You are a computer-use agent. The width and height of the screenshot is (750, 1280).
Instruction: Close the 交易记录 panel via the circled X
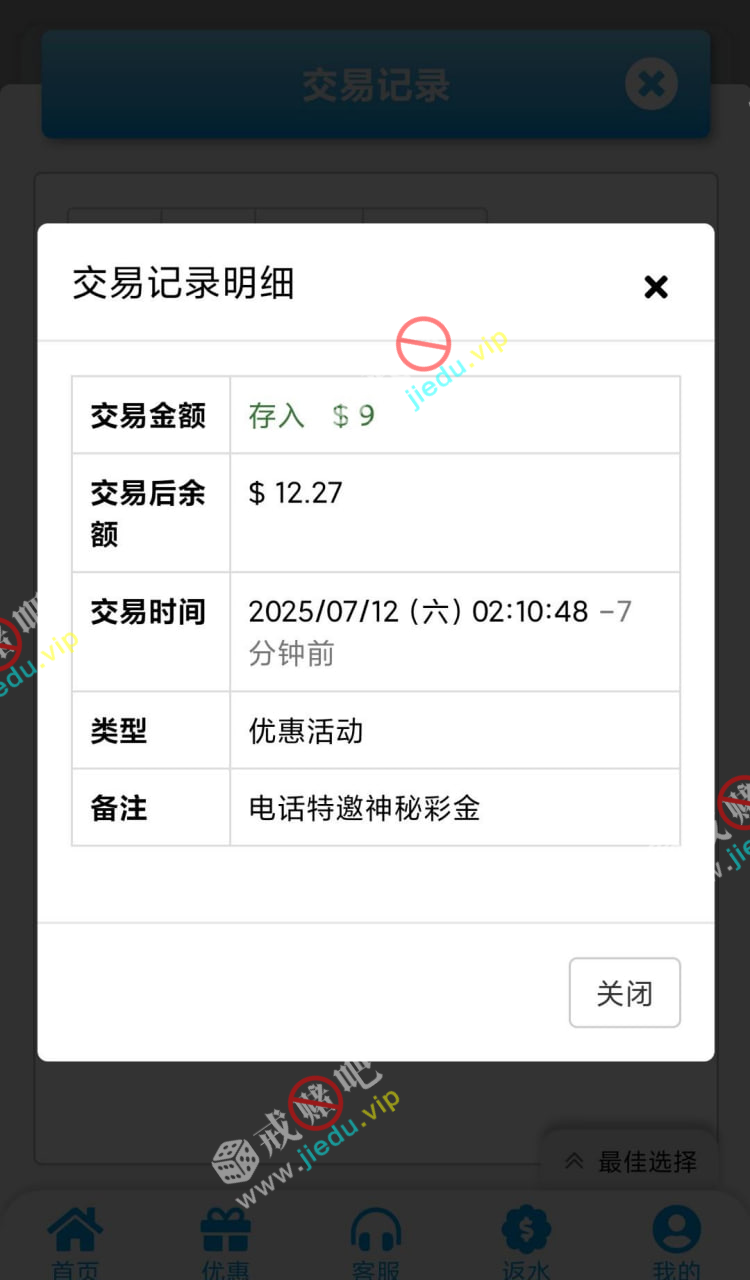pyautogui.click(x=651, y=84)
